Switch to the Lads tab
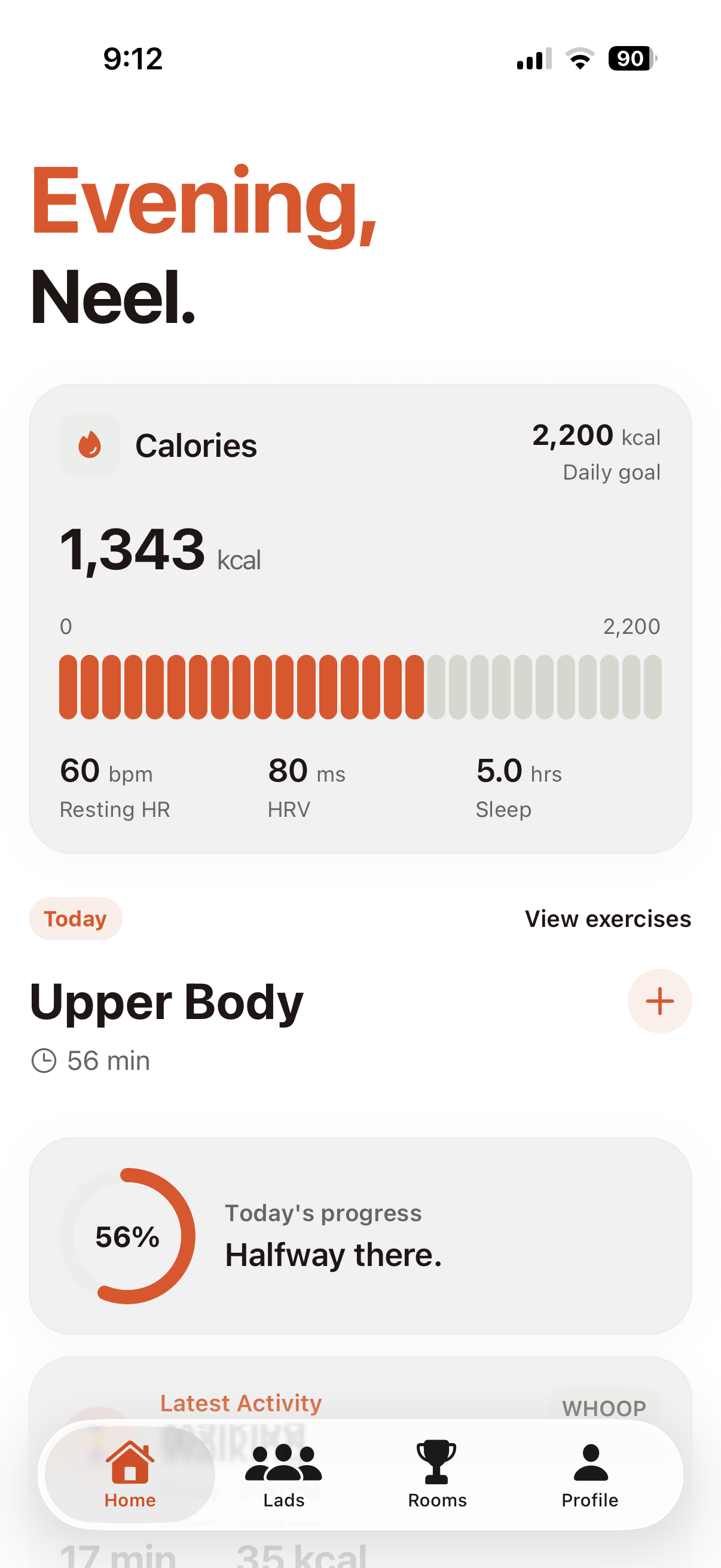The height and width of the screenshot is (1568, 721). (x=283, y=1475)
